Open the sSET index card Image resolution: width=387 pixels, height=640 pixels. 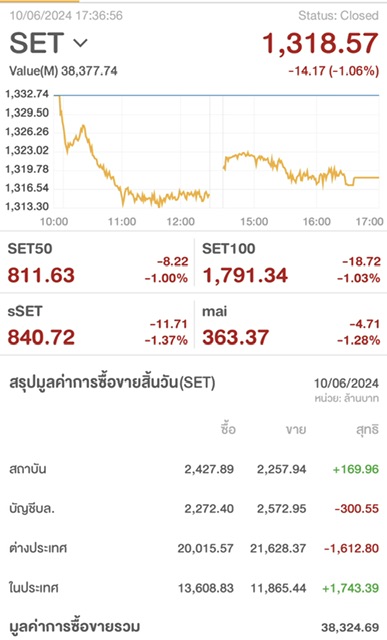pyautogui.click(x=97, y=324)
